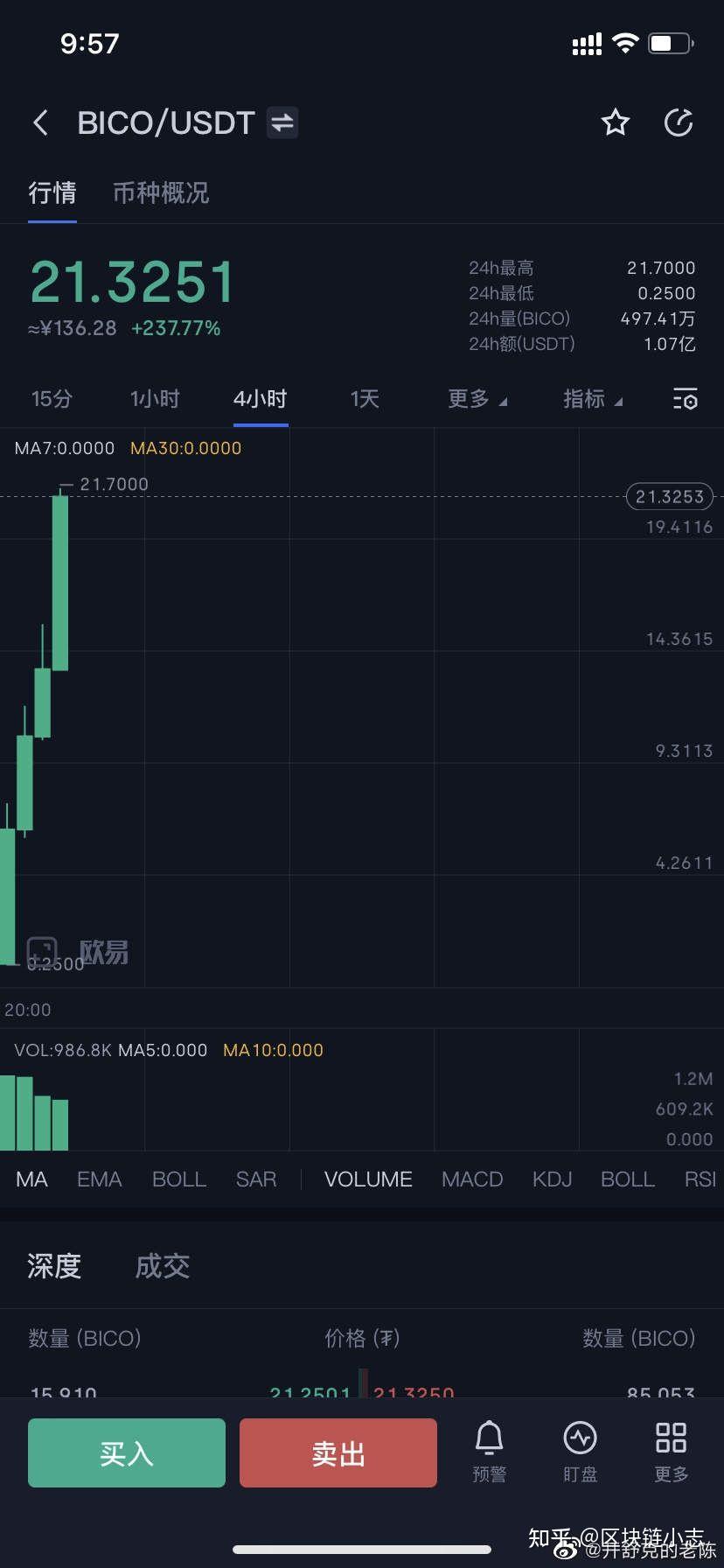Select the 1天 timeframe
Viewport: 724px width, 1568px height.
pos(365,399)
